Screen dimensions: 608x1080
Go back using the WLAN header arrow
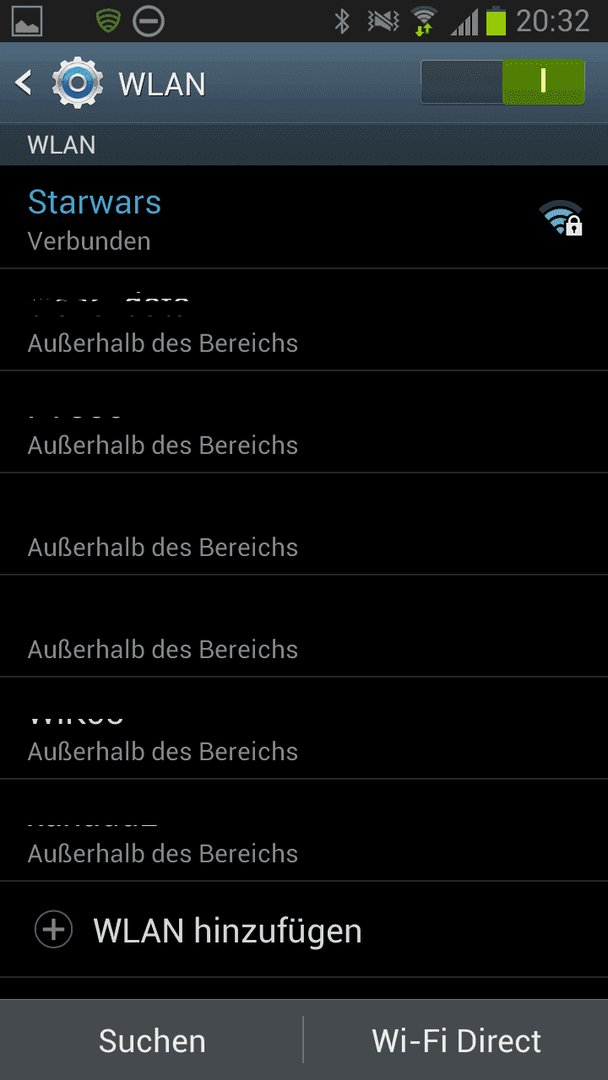(x=23, y=83)
